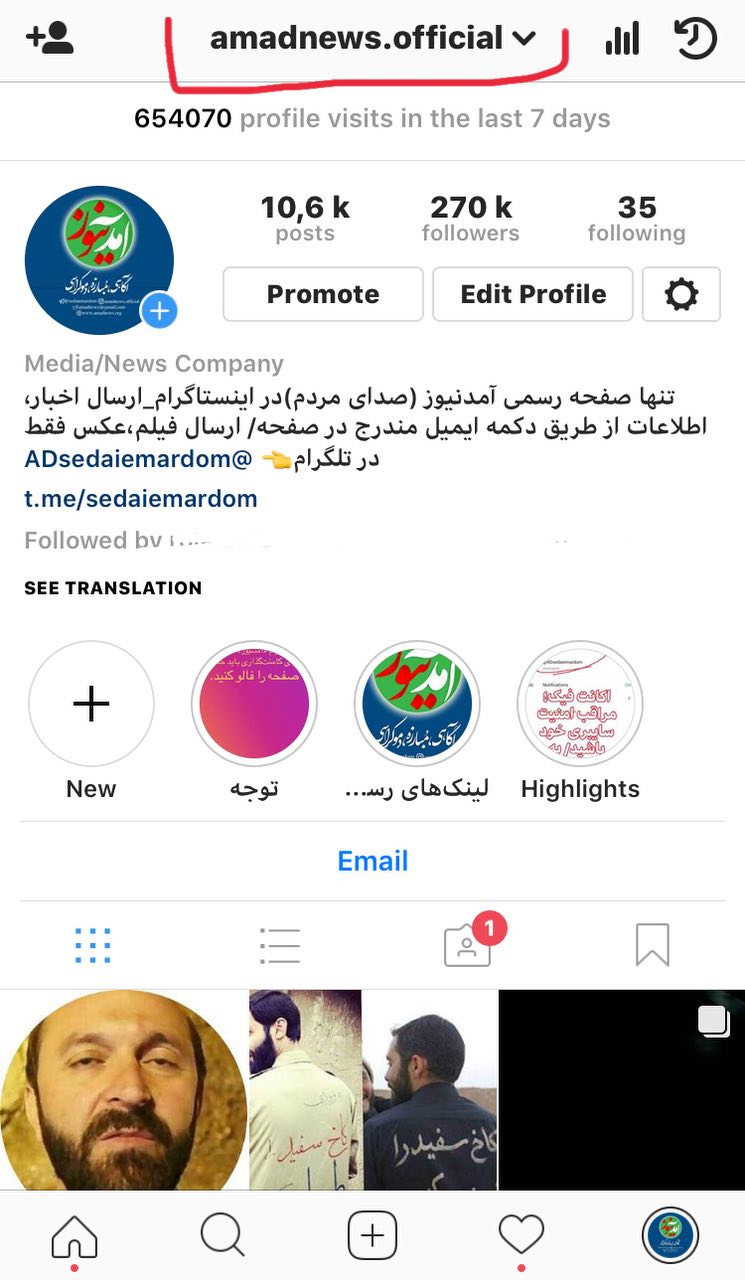View the 270 k followers list

(x=470, y=219)
